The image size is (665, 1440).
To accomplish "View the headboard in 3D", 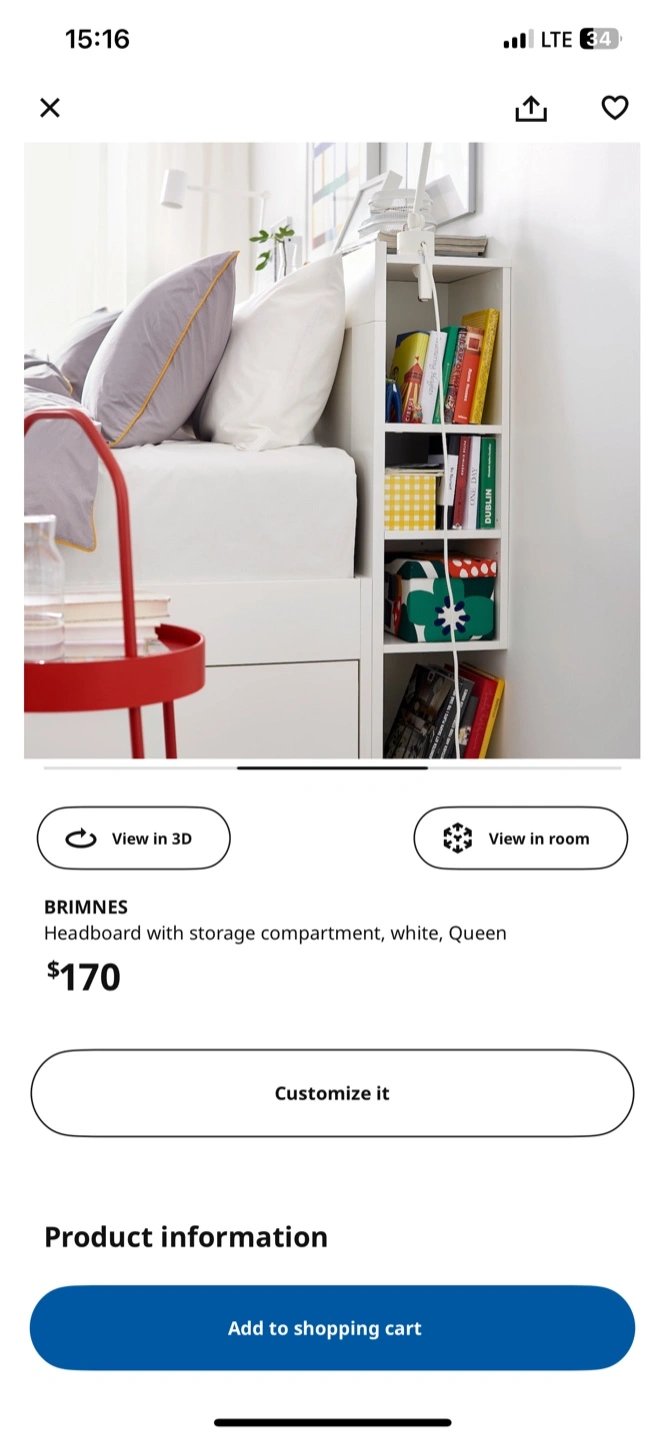I will click(x=134, y=838).
